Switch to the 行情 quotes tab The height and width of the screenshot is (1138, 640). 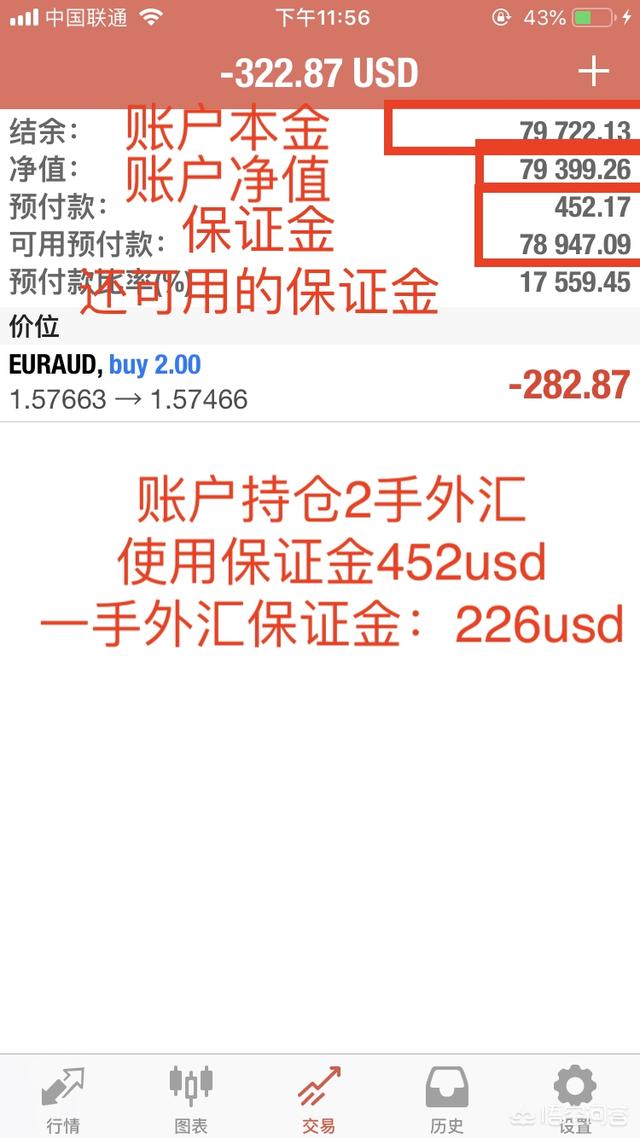[x=63, y=1098]
